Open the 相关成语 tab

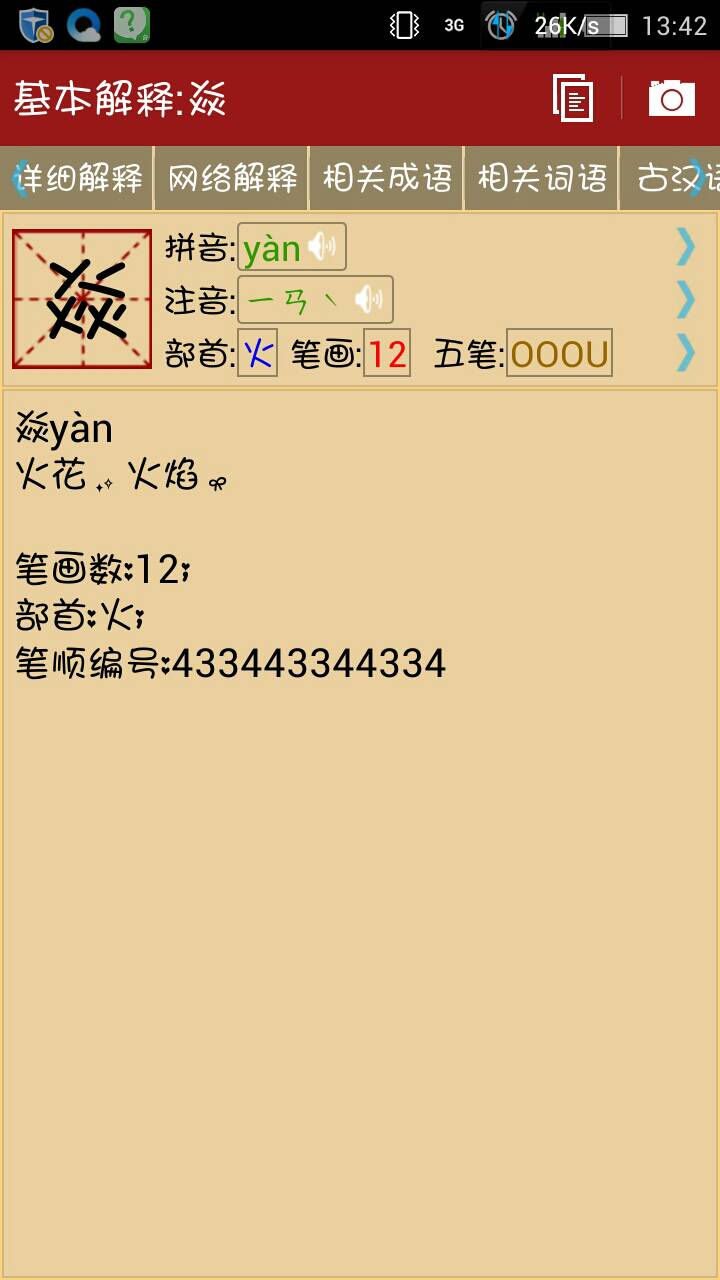[387, 179]
